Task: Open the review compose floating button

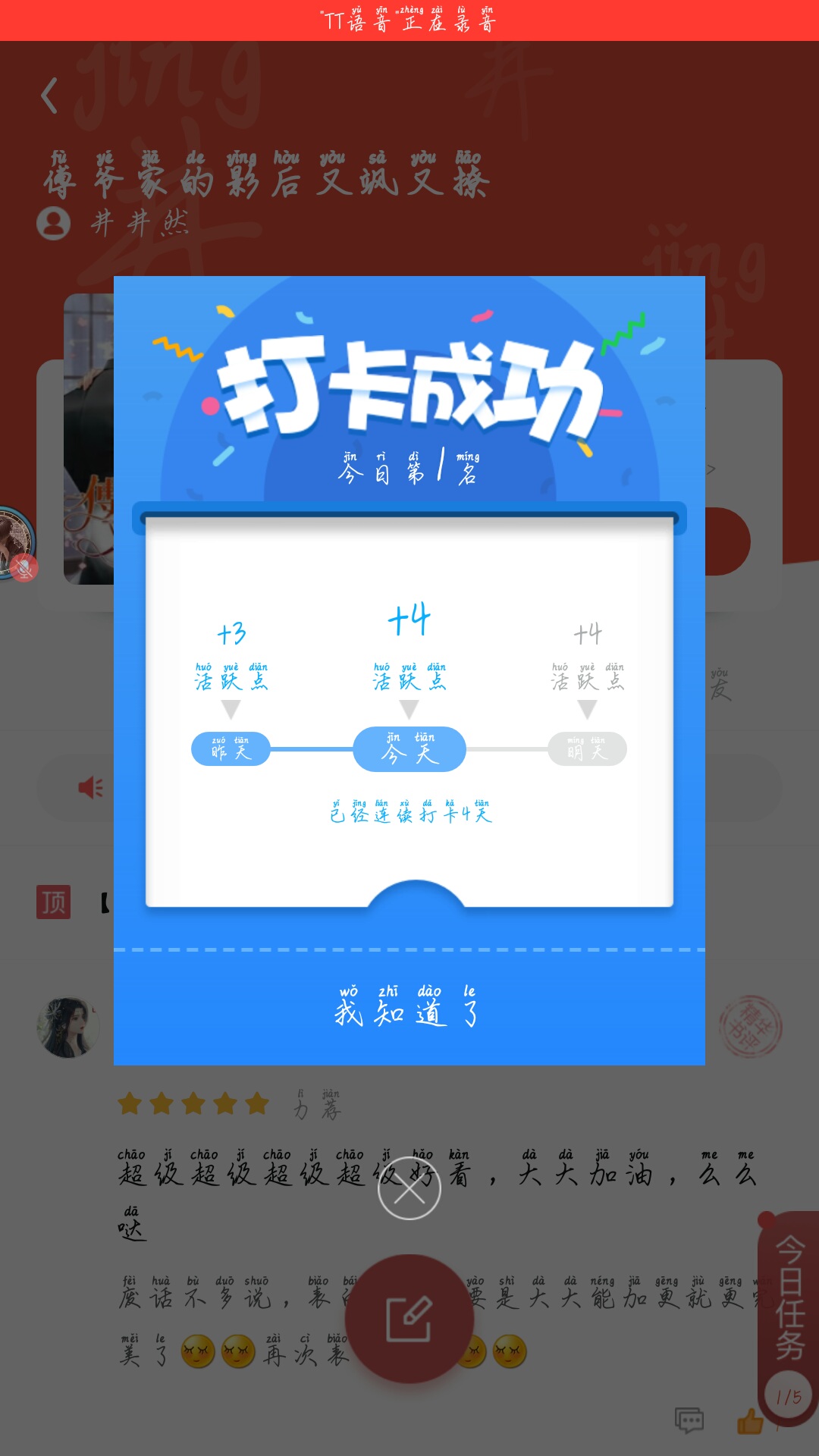Action: 410,1319
